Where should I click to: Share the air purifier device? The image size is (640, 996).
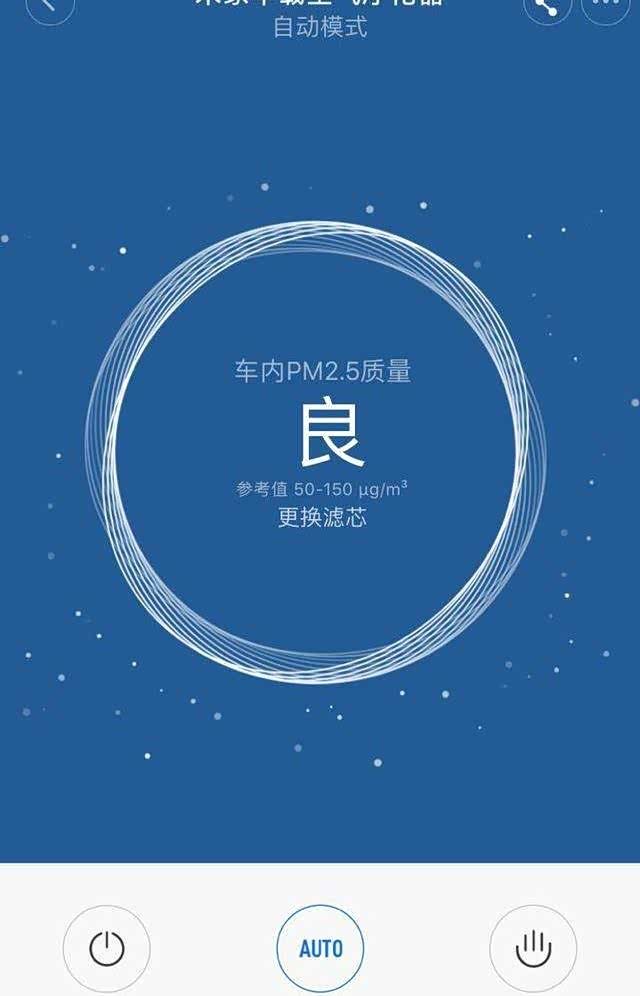pyautogui.click(x=548, y=6)
